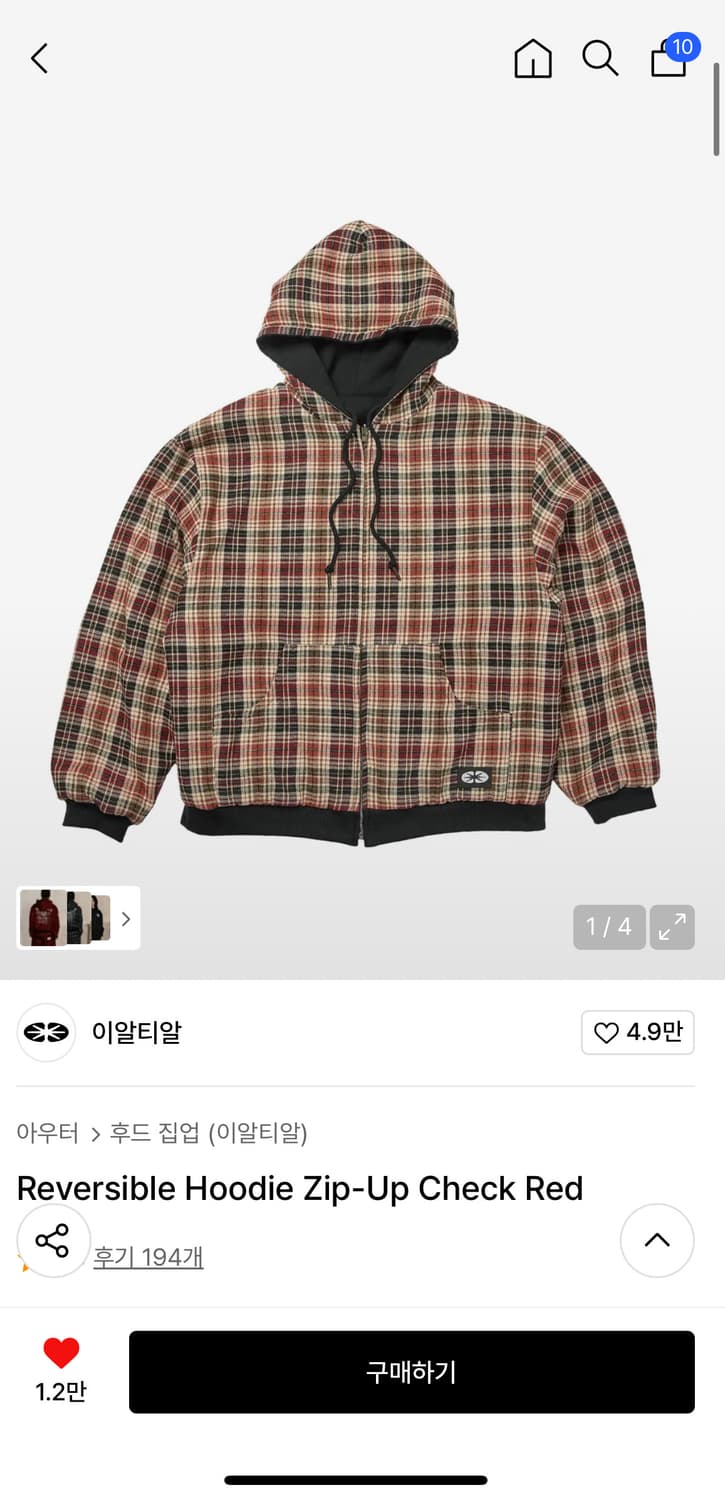Open search using the magnifier icon

coord(600,59)
